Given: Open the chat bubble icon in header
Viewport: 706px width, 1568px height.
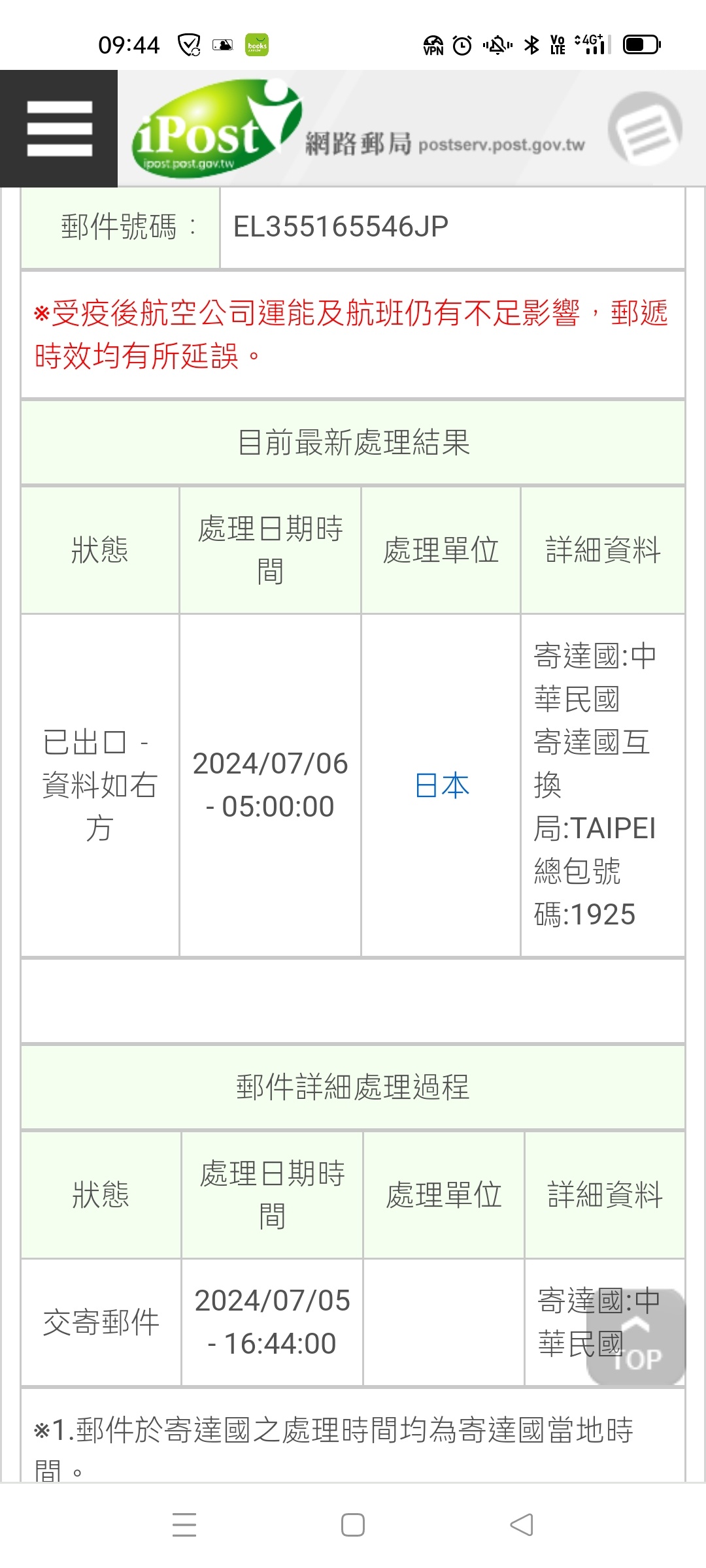Looking at the screenshot, I should point(645,129).
